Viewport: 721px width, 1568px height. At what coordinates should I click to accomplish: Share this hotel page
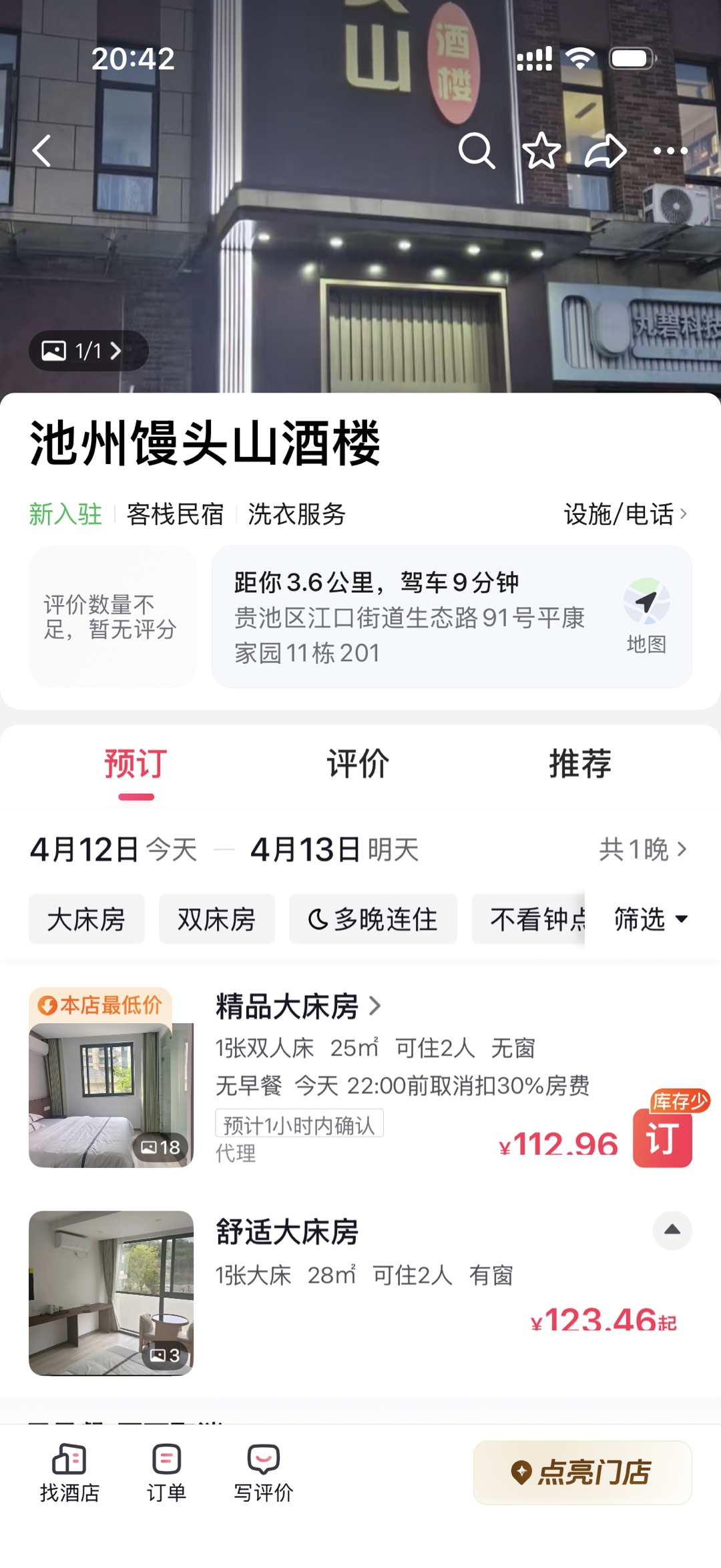(x=605, y=151)
